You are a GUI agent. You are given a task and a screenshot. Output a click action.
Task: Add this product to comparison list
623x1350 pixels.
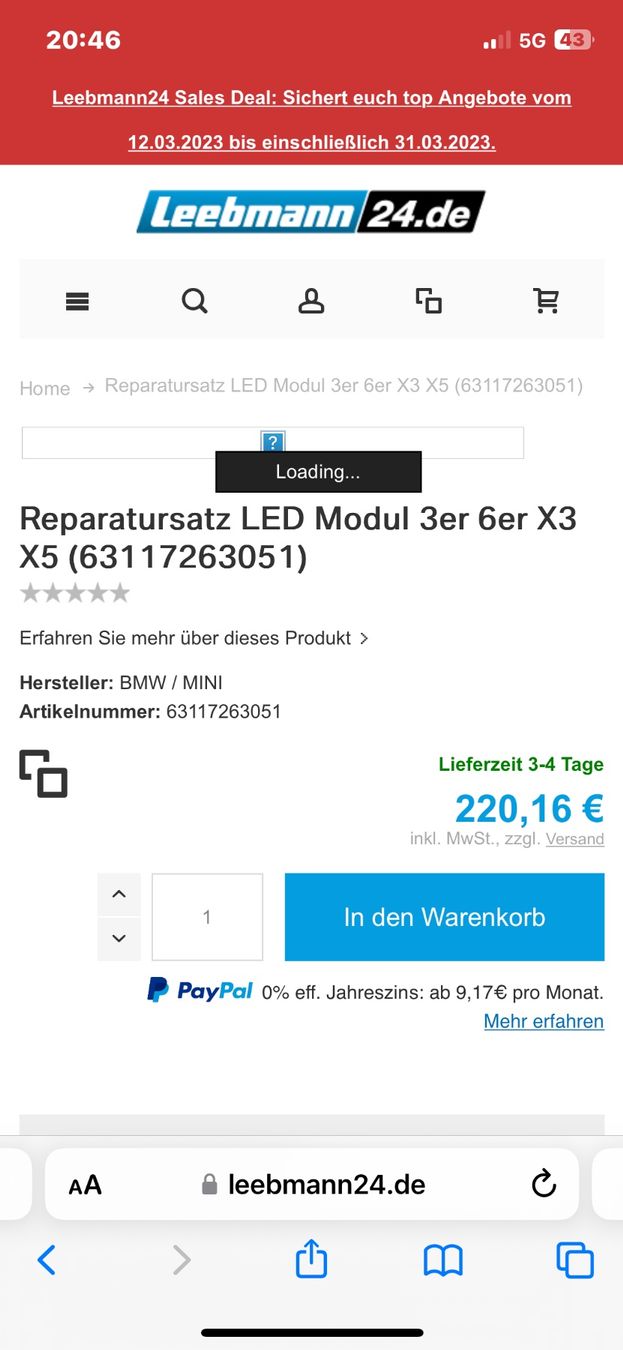(x=43, y=773)
